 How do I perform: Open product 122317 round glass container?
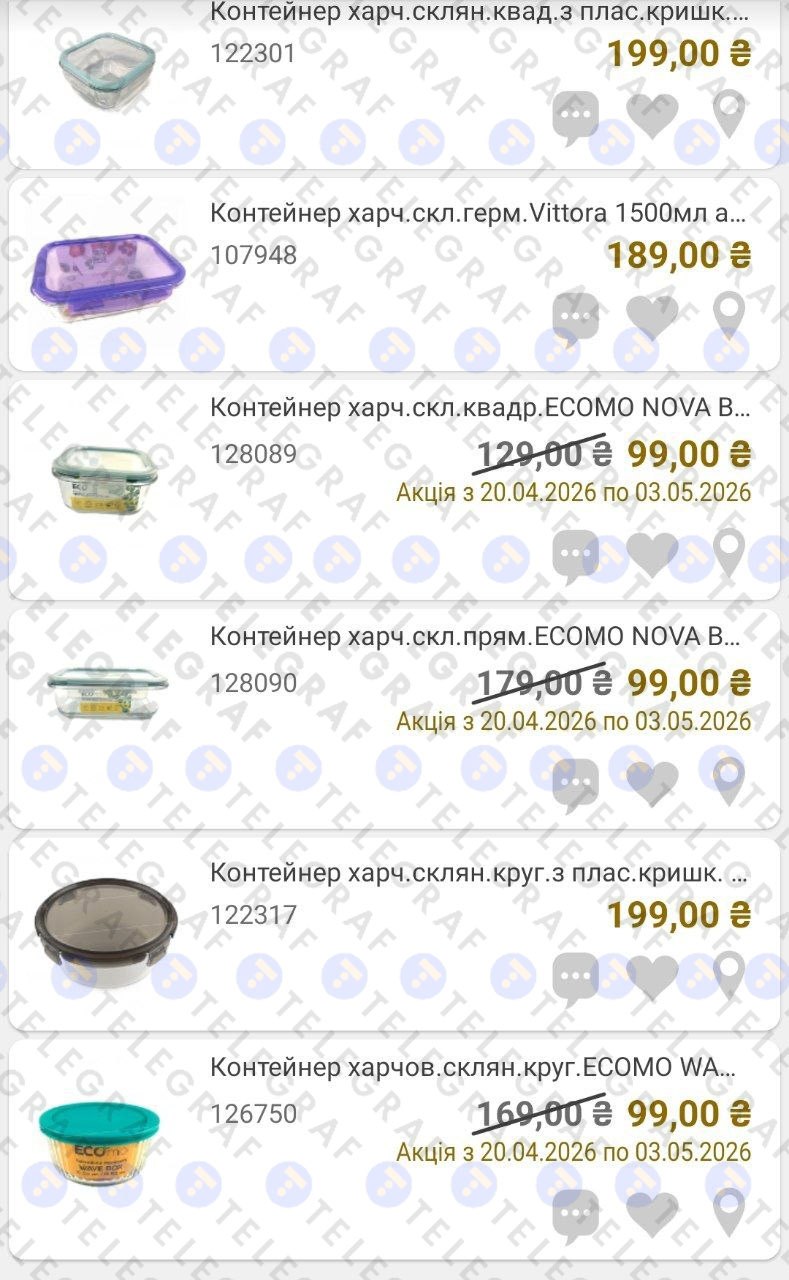(x=478, y=872)
